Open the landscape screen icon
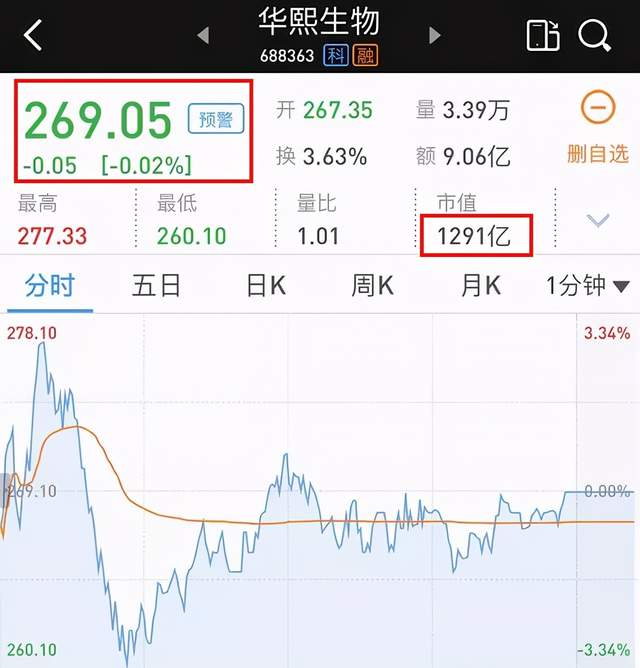 click(x=542, y=36)
